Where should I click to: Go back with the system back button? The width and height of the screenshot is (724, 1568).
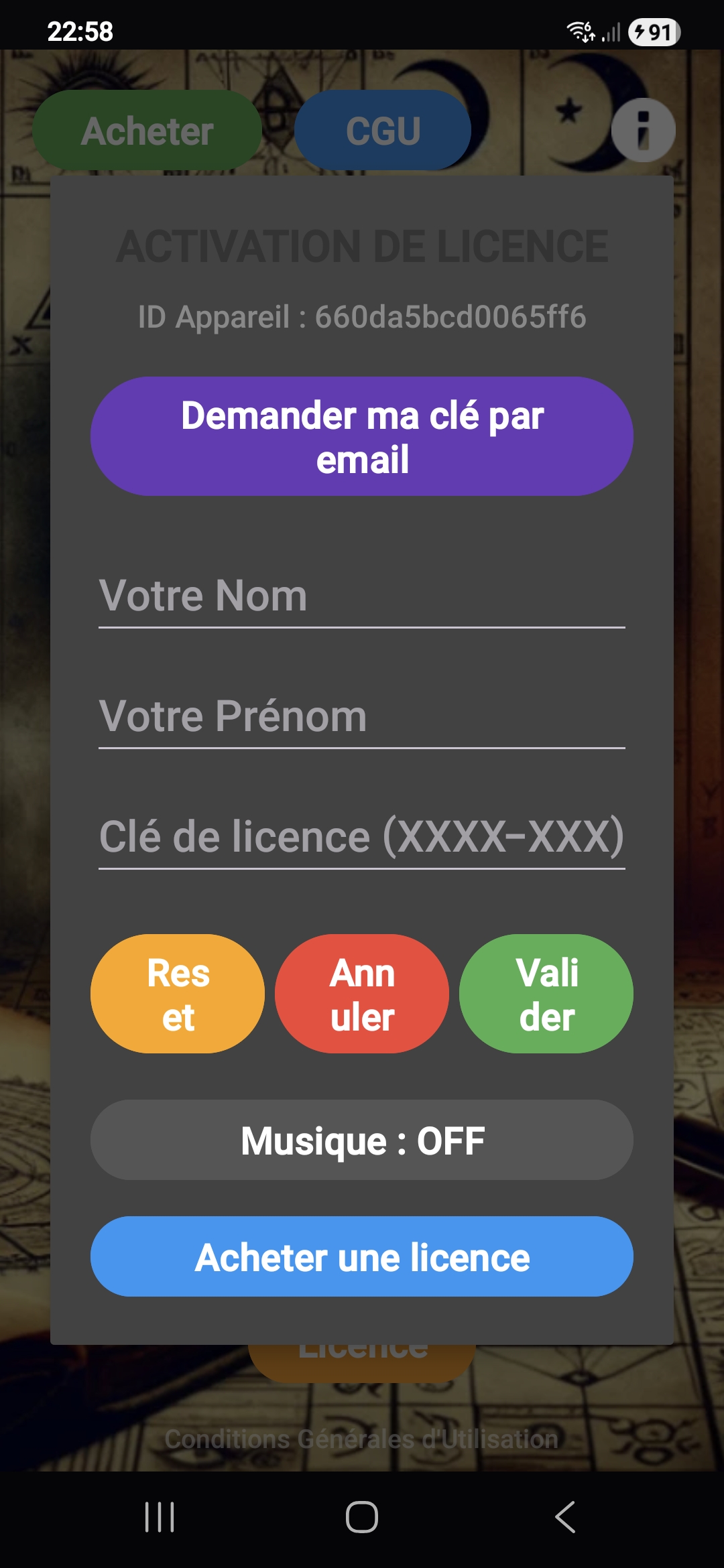[565, 1517]
